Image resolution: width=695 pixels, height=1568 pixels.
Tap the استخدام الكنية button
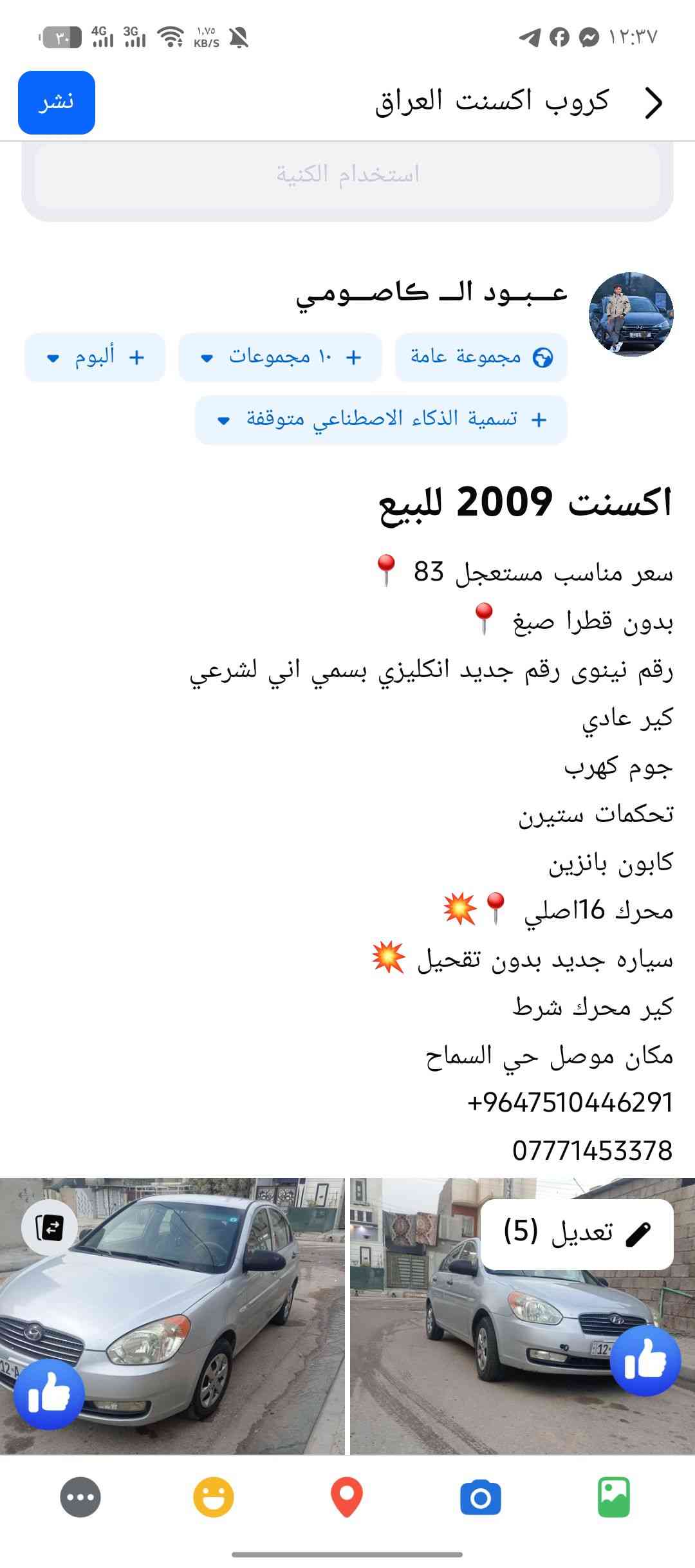(x=347, y=174)
